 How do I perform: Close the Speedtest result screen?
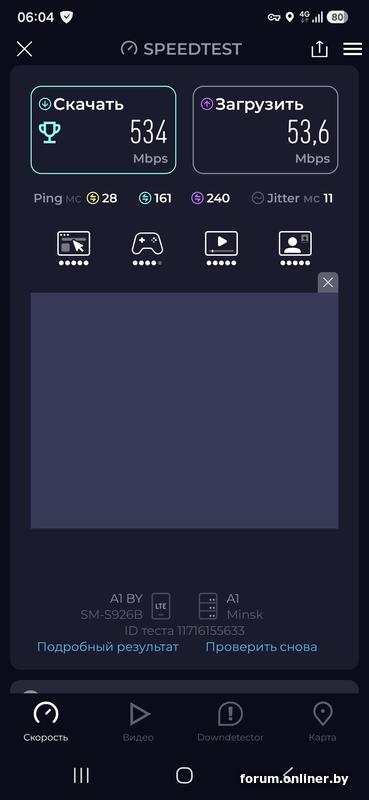(24, 49)
